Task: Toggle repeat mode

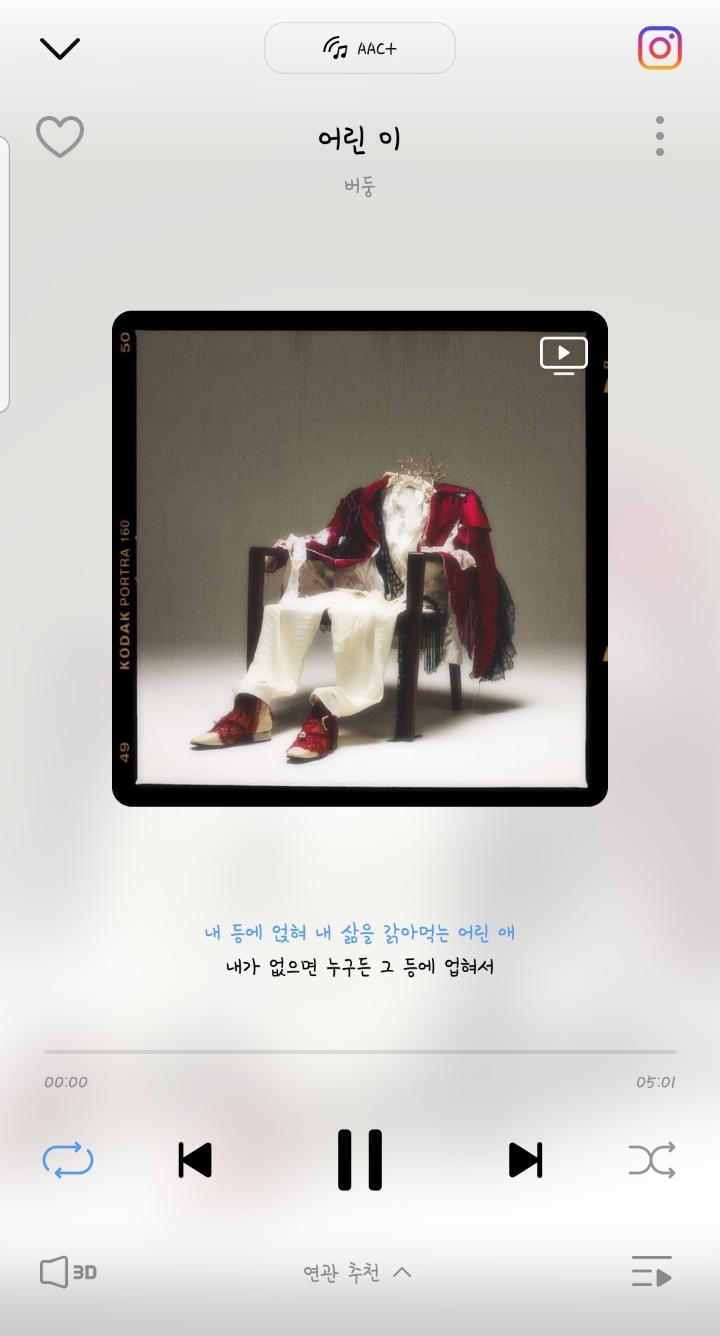Action: pos(68,1160)
